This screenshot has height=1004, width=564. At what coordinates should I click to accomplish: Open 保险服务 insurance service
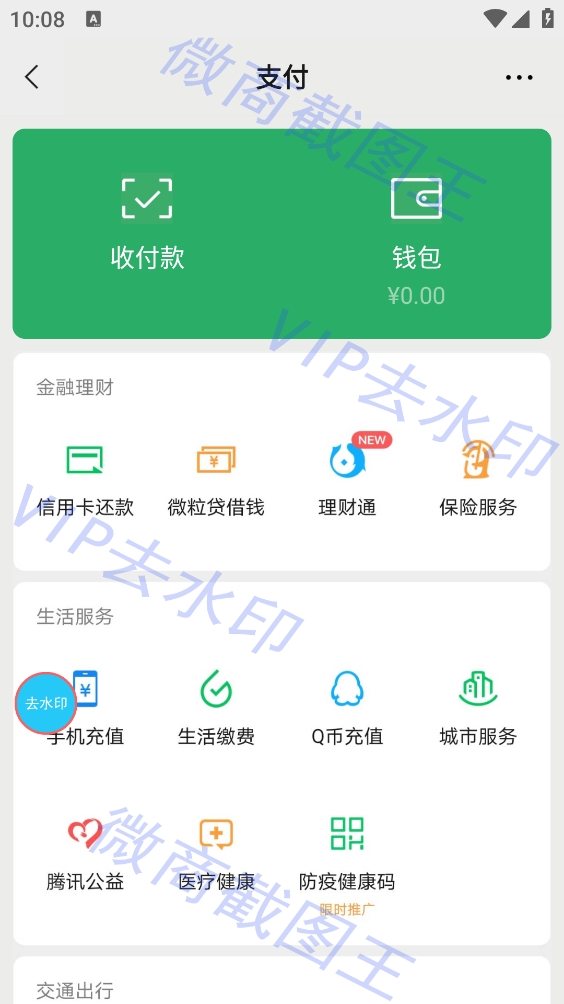[x=478, y=482]
